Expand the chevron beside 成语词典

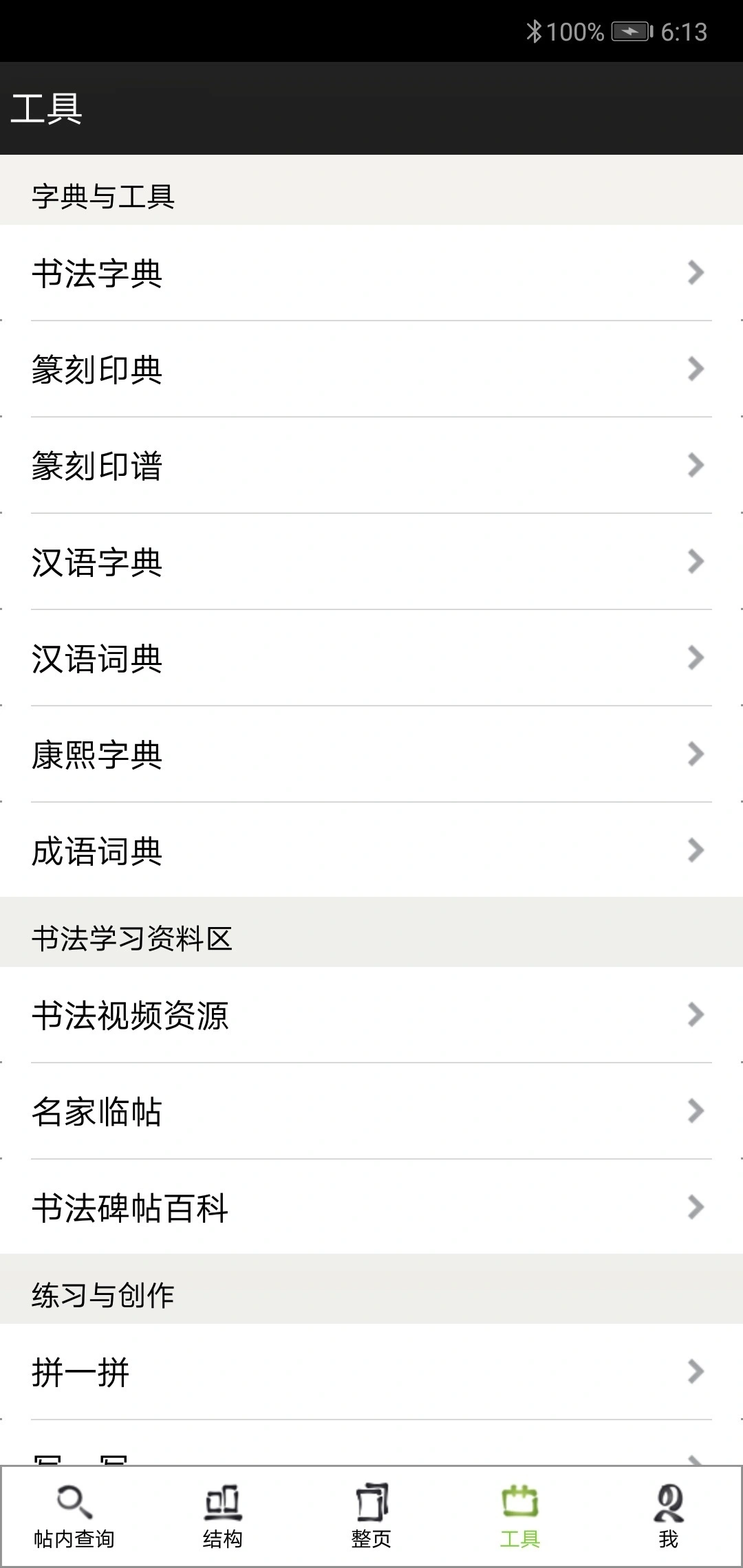pos(695,851)
